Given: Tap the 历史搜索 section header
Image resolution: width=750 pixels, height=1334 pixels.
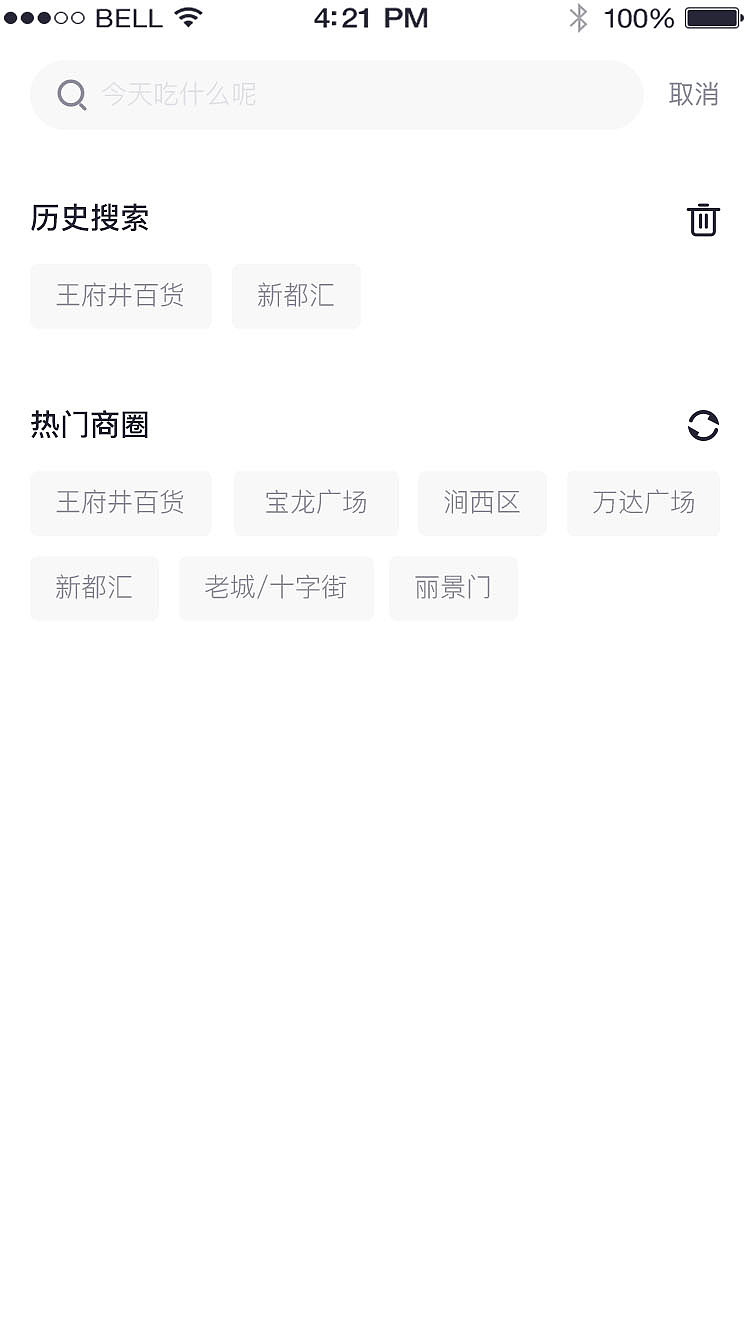Looking at the screenshot, I should point(89,220).
